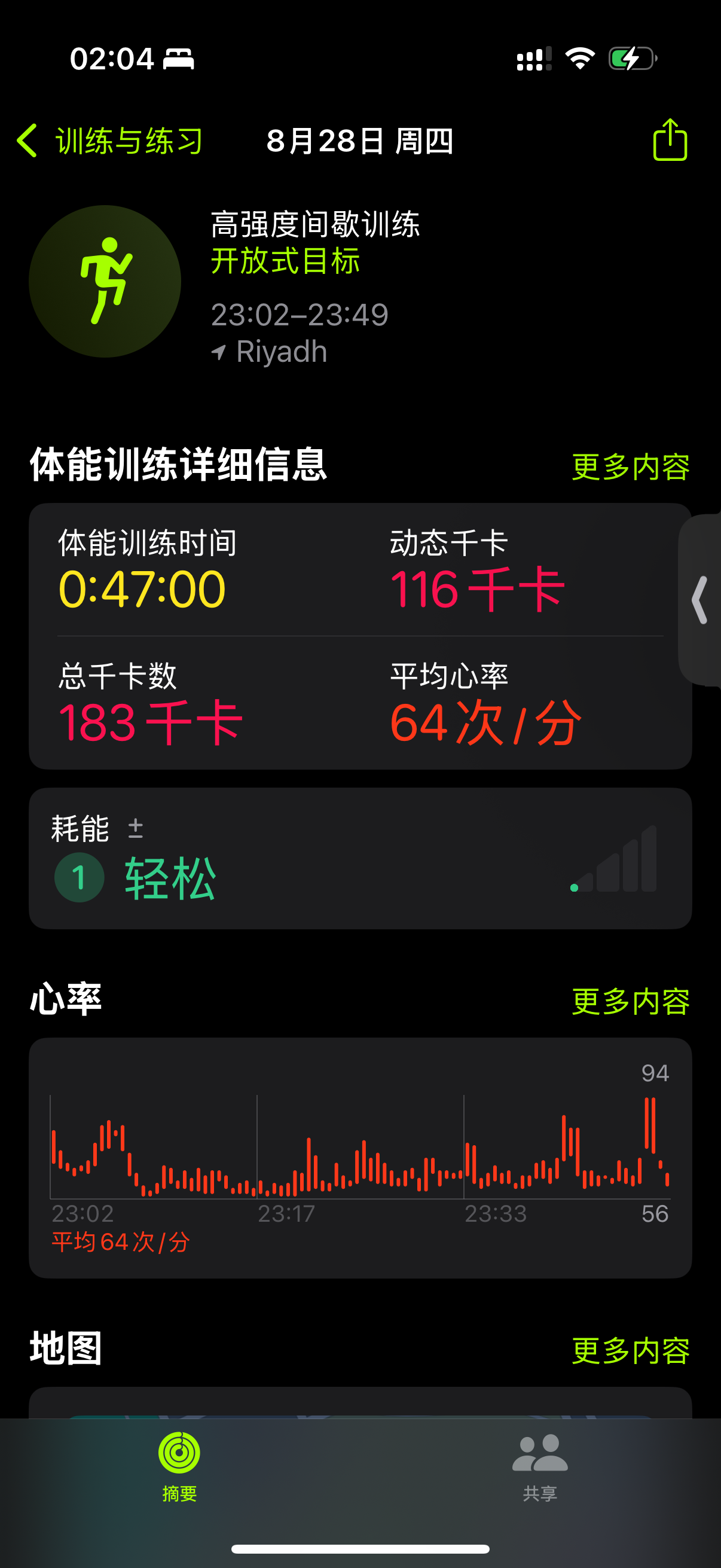Go back to 训练与练习
Viewport: 721px width, 1568px height.
[109, 141]
